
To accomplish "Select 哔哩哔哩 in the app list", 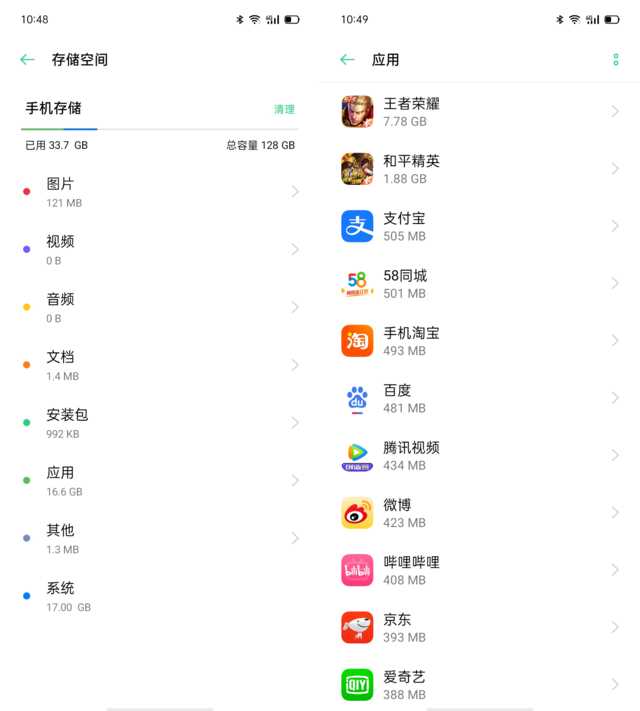I will [x=480, y=570].
